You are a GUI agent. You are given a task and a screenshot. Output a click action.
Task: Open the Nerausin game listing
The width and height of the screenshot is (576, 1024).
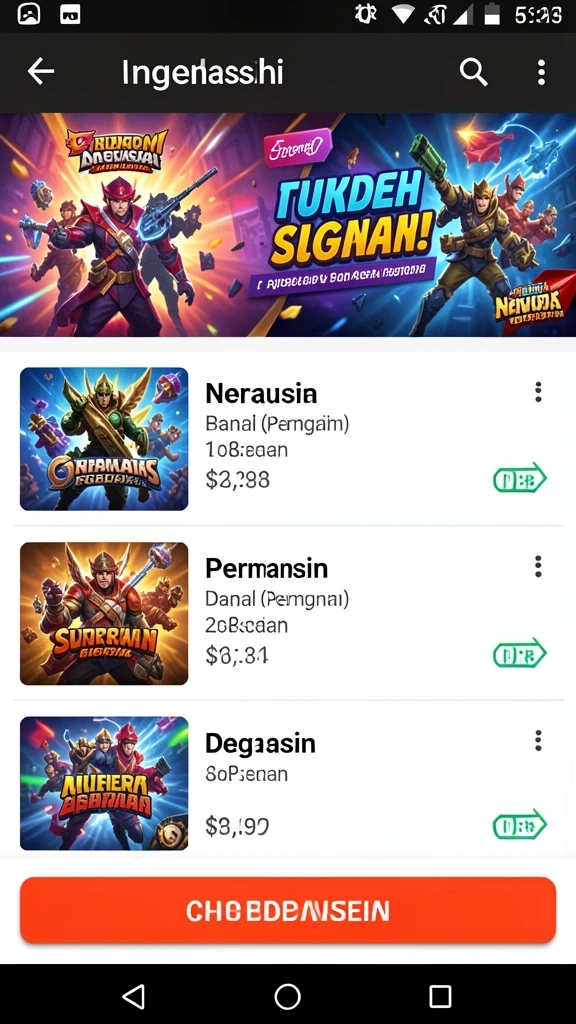click(288, 438)
